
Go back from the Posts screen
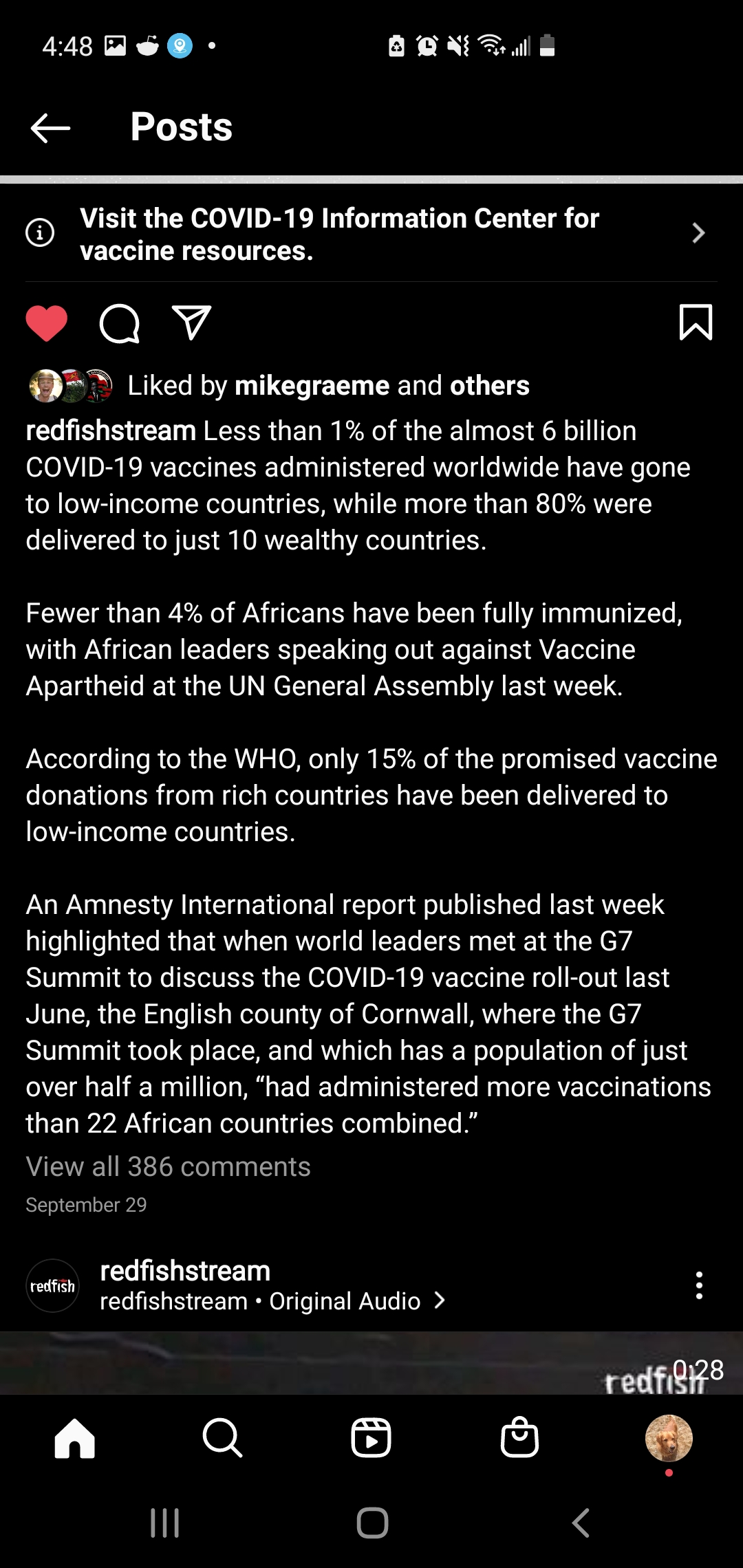pos(50,128)
